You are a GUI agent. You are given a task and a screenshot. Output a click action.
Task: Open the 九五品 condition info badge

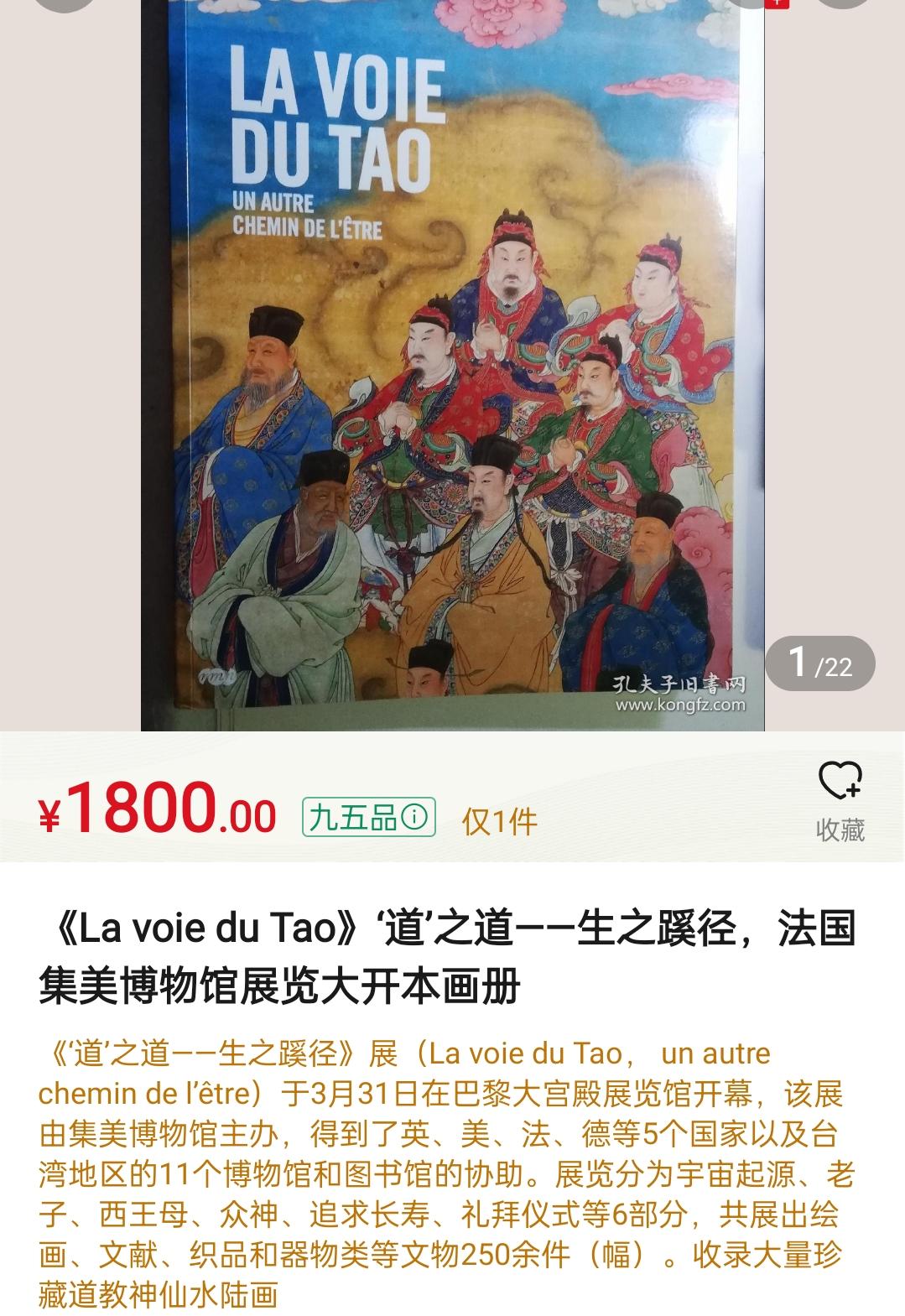(x=369, y=817)
